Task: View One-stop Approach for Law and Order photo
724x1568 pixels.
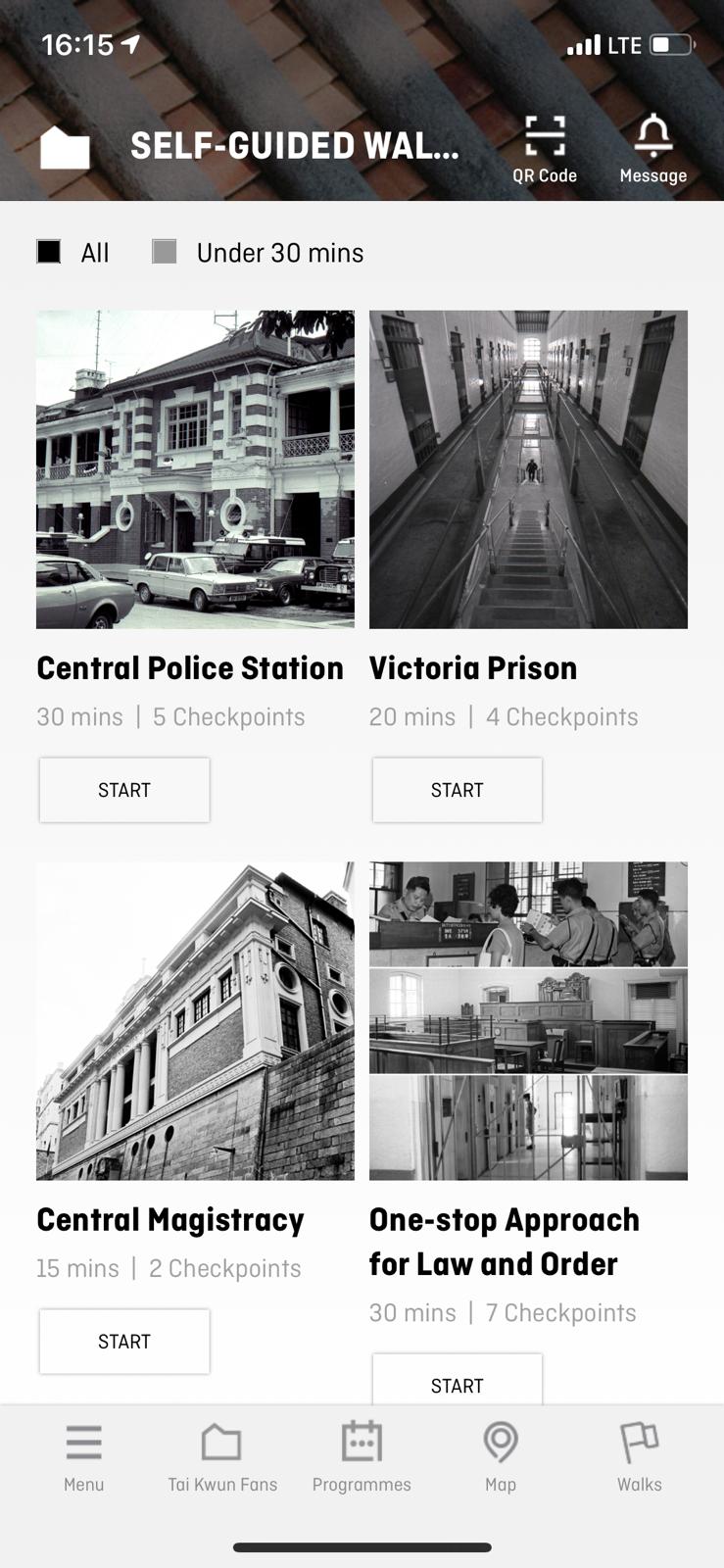Action: (528, 1020)
